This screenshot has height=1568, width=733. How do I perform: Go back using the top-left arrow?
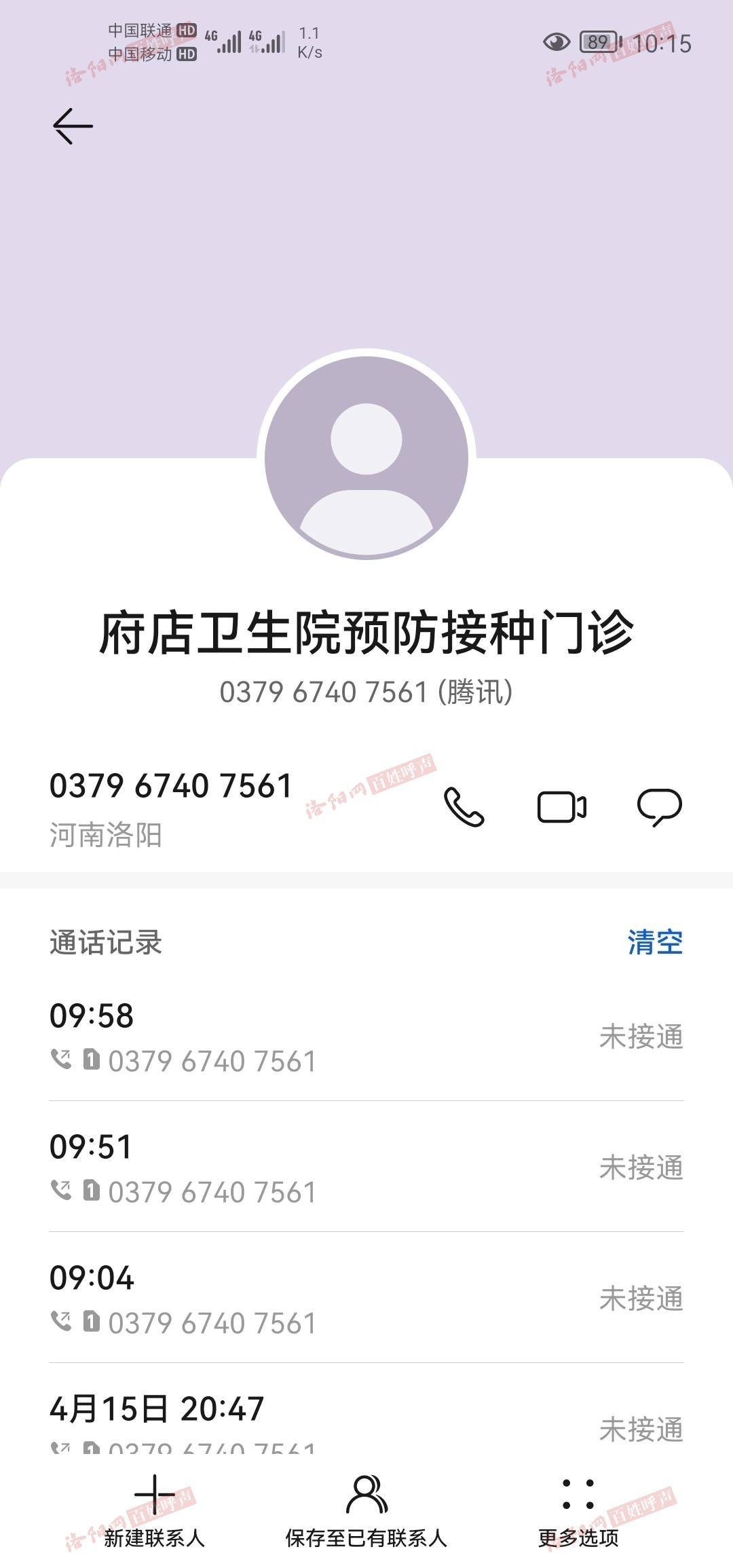(x=73, y=126)
